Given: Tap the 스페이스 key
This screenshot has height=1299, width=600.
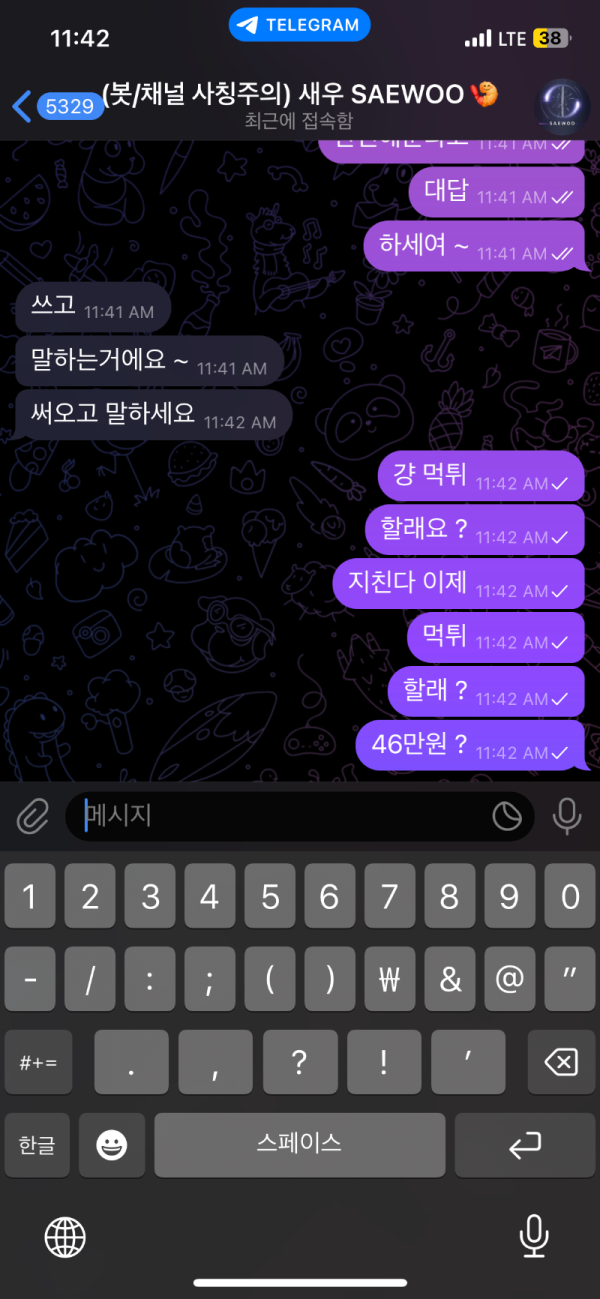Looking at the screenshot, I should pyautogui.click(x=299, y=1145).
